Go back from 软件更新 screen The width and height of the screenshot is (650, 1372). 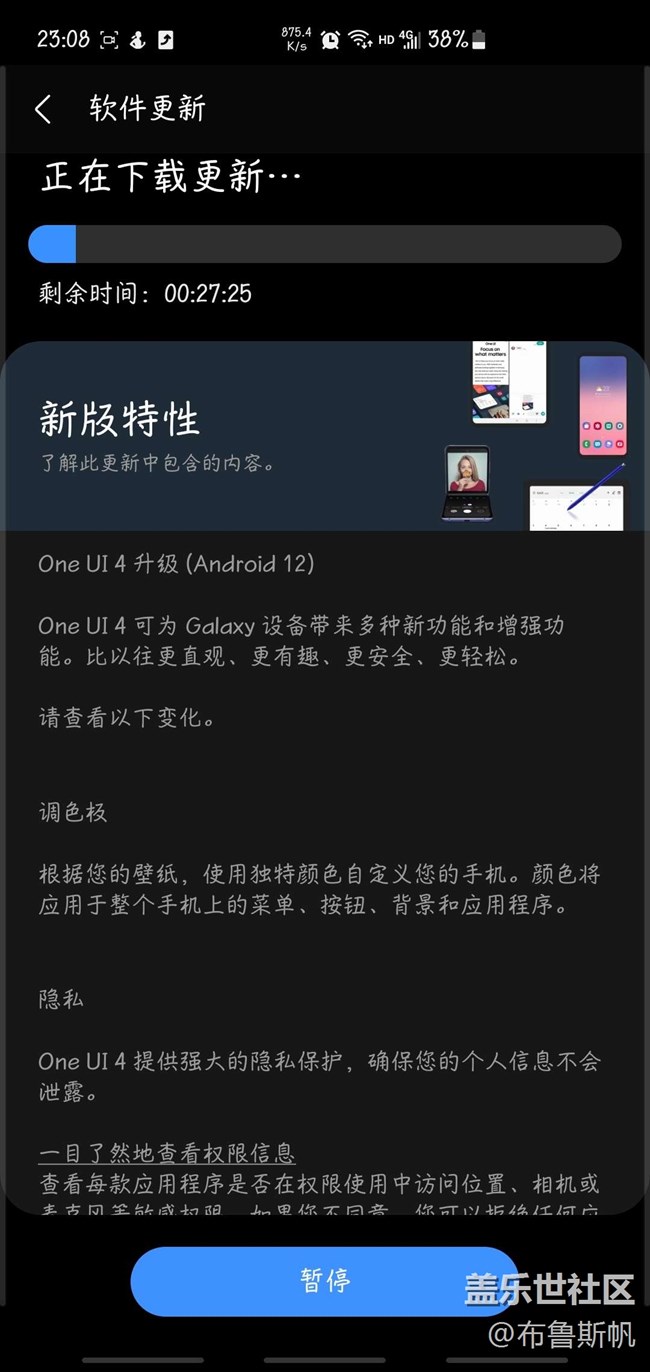click(x=43, y=109)
